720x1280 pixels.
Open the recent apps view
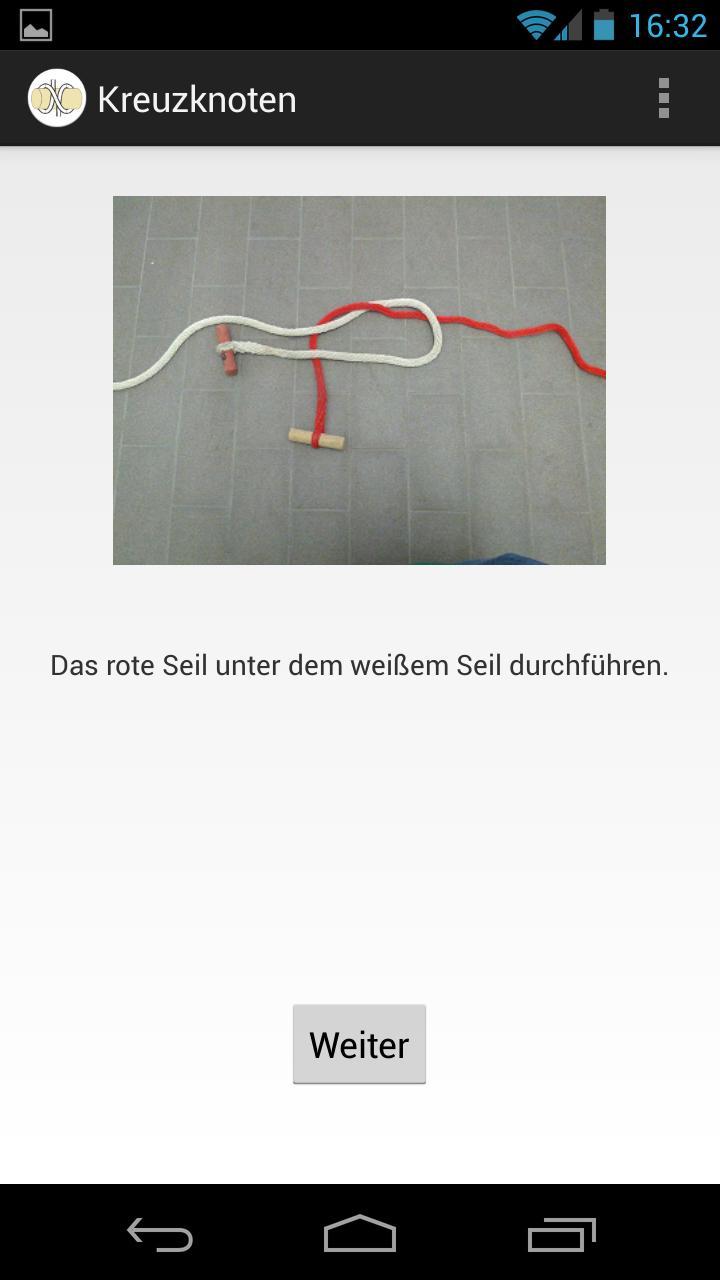tap(561, 1235)
